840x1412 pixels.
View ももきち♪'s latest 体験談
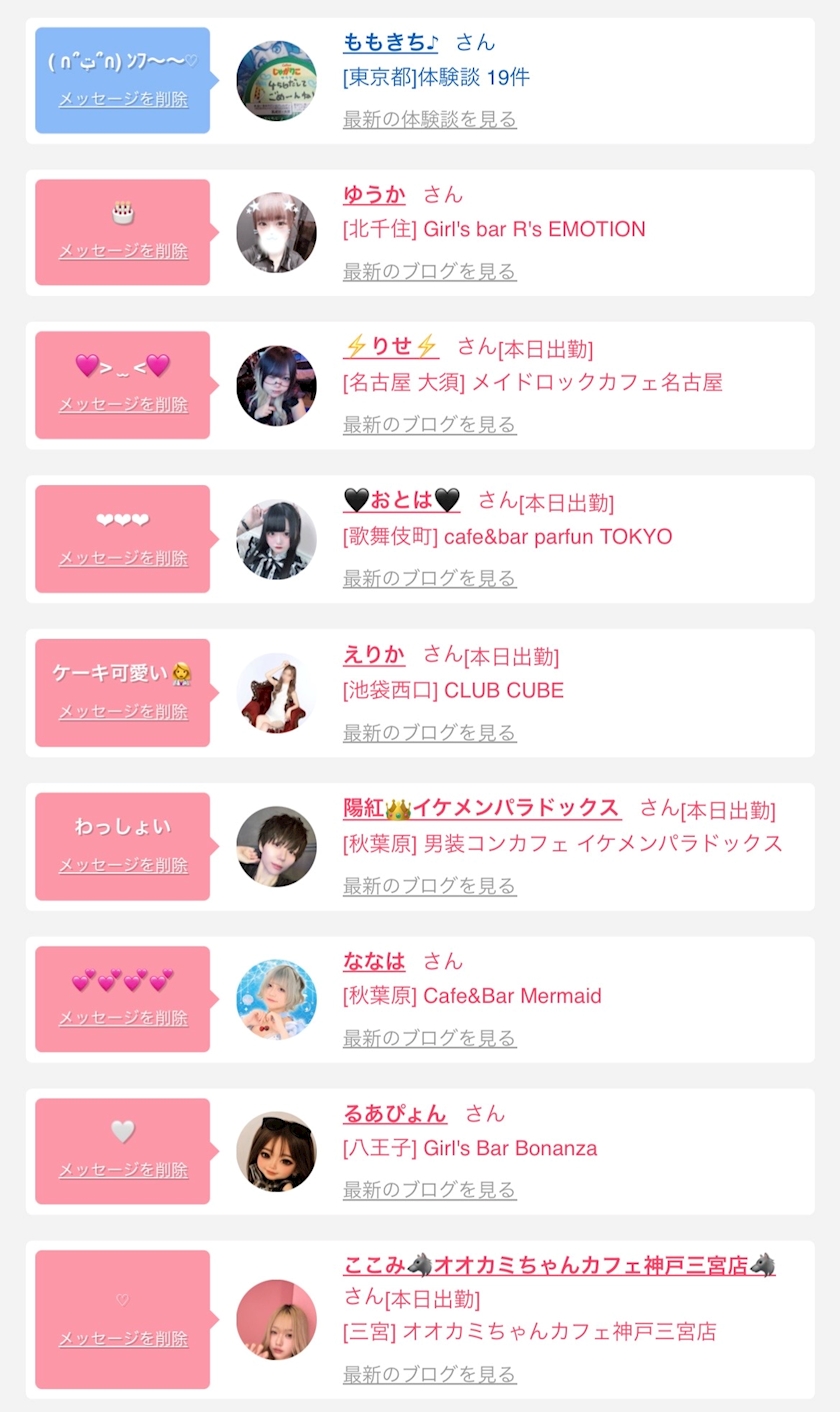[430, 119]
